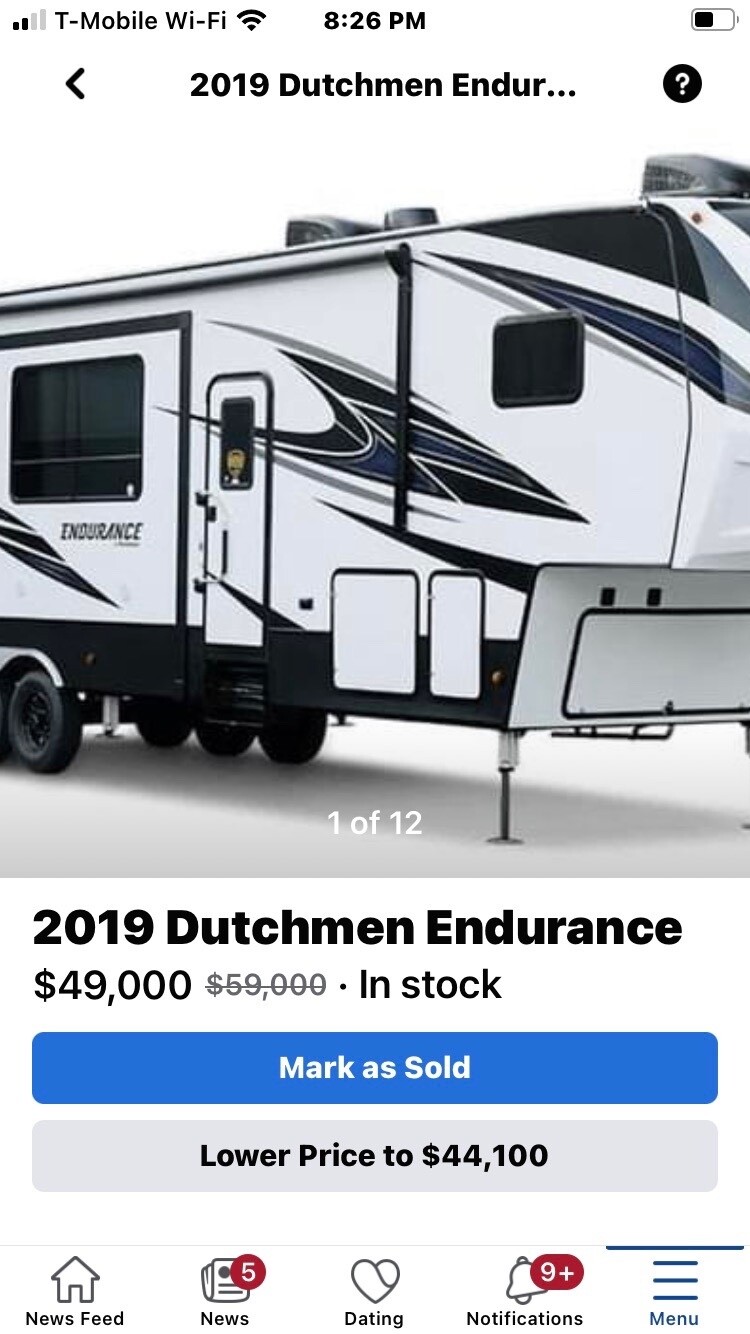Go to the Dating tab

click(375, 1291)
